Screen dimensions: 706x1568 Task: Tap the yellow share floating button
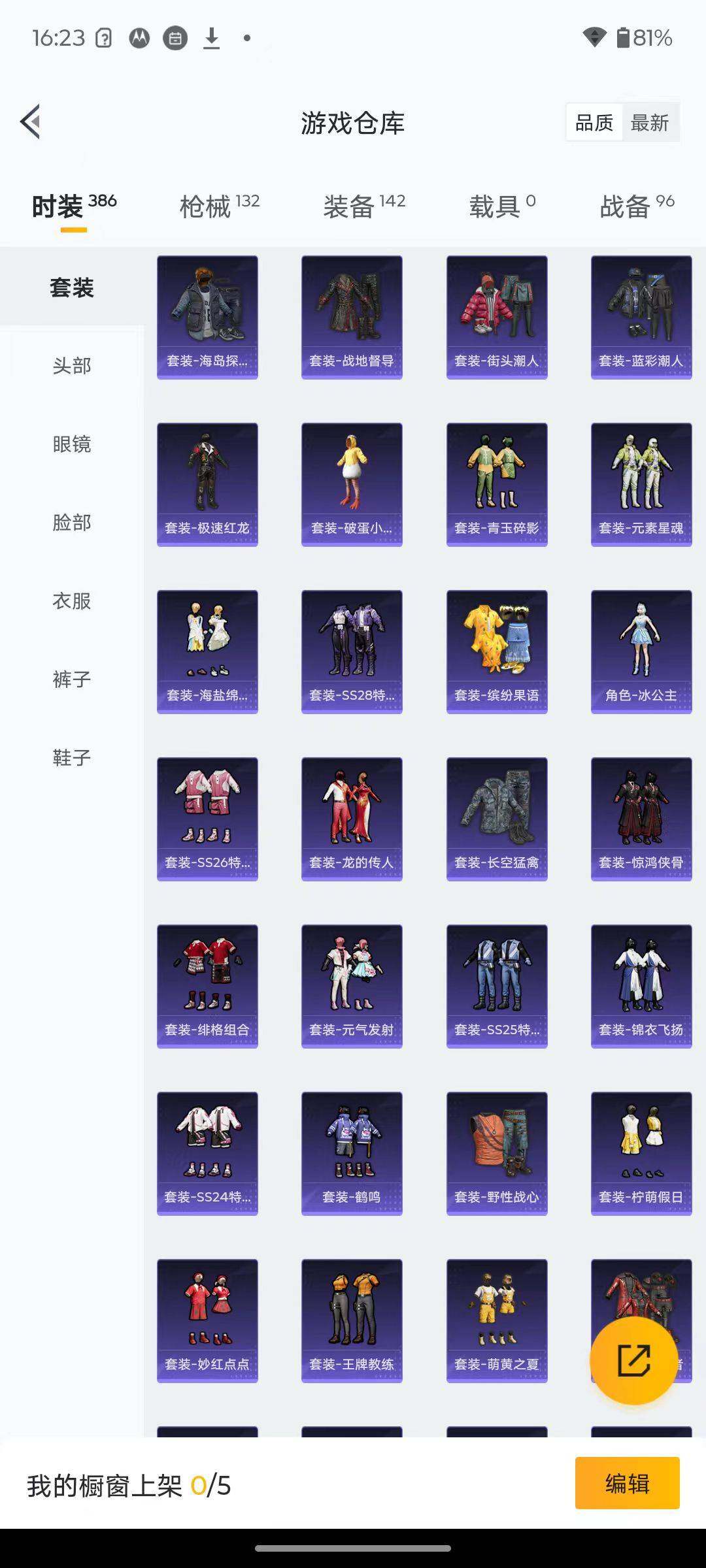point(633,1361)
